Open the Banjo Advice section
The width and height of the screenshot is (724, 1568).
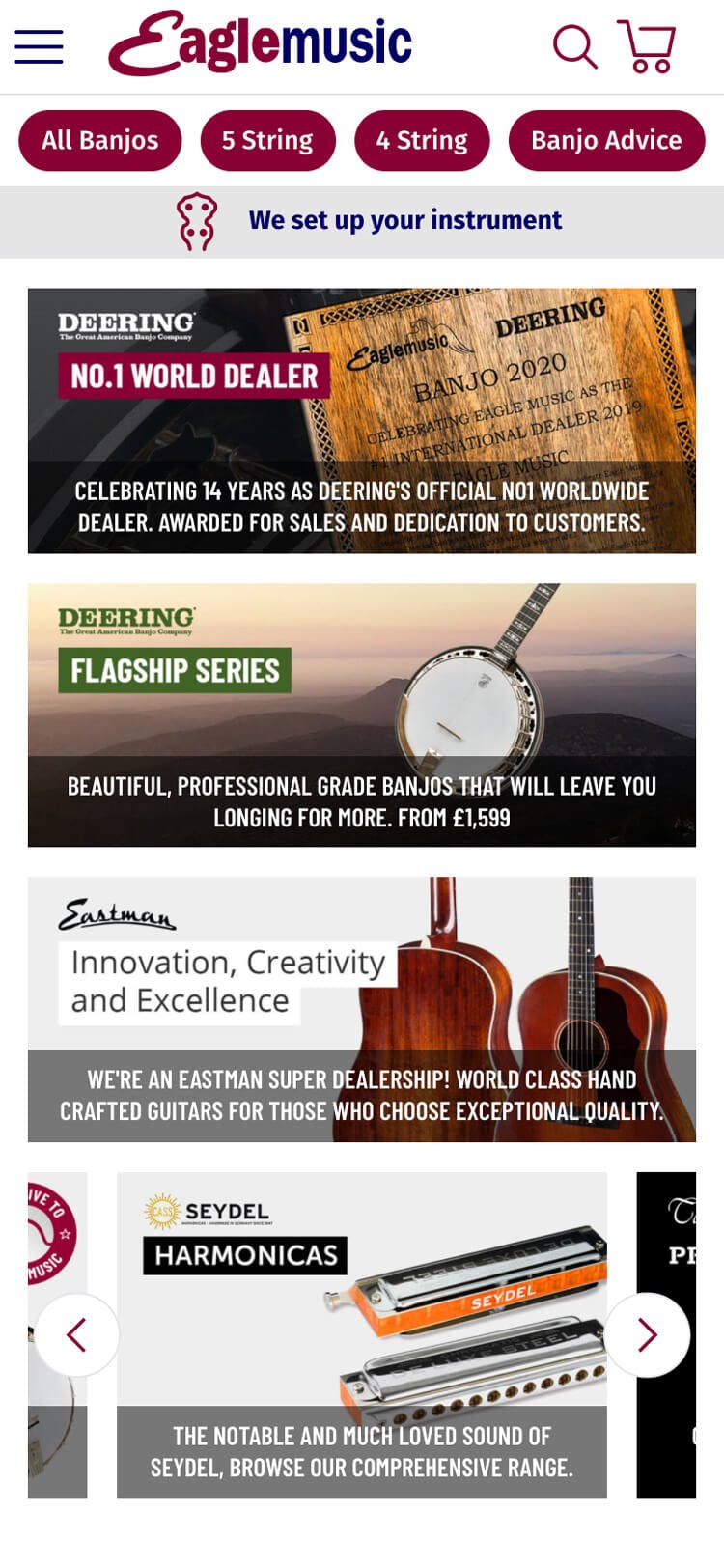point(605,140)
